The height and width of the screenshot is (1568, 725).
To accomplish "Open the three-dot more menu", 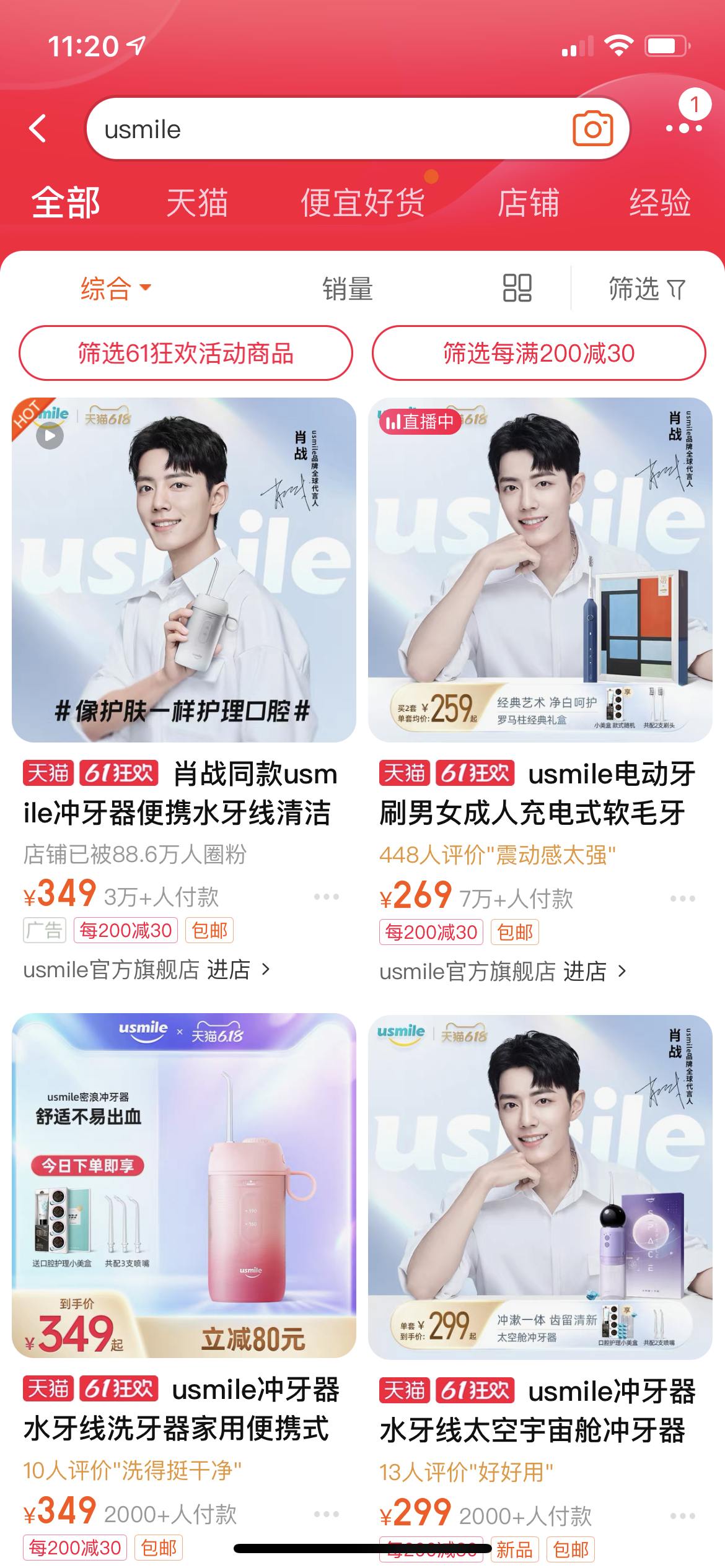I will [x=683, y=128].
